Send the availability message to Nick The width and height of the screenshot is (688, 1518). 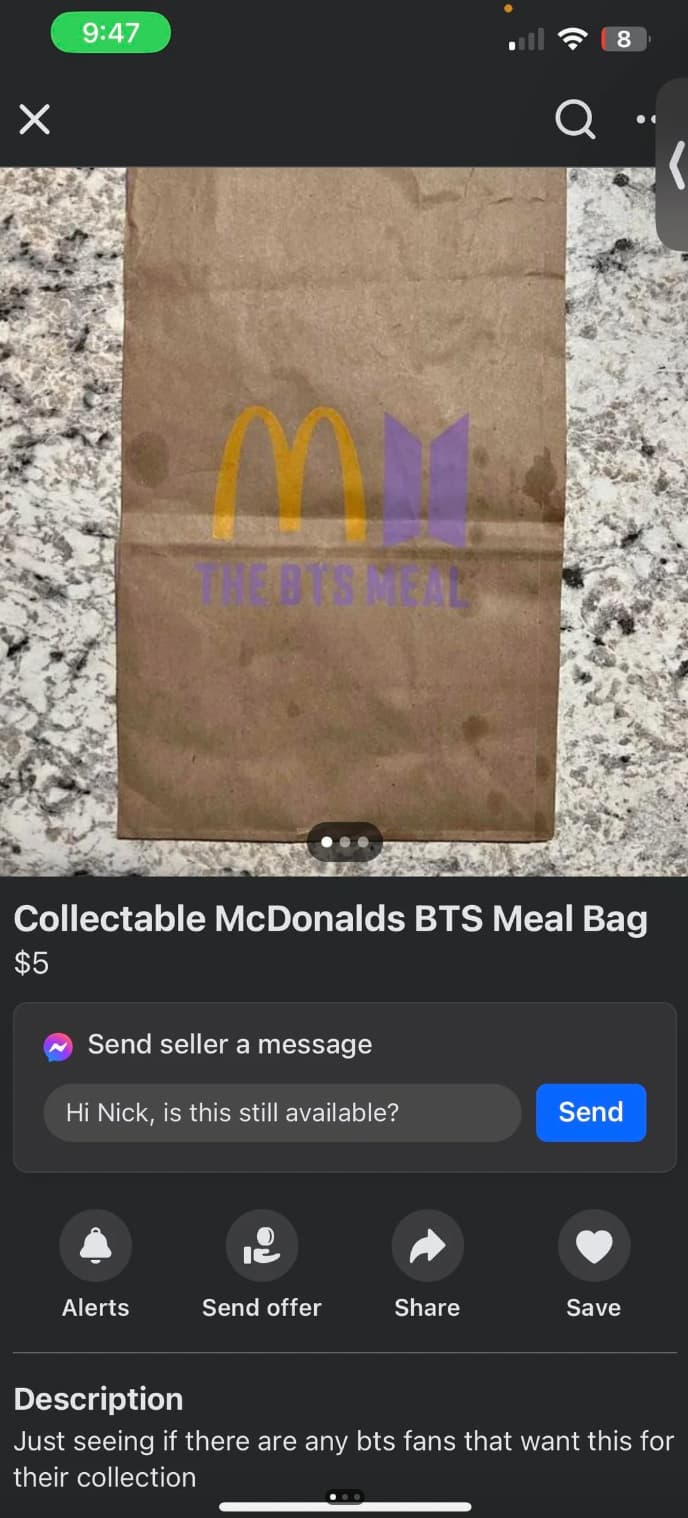590,1112
